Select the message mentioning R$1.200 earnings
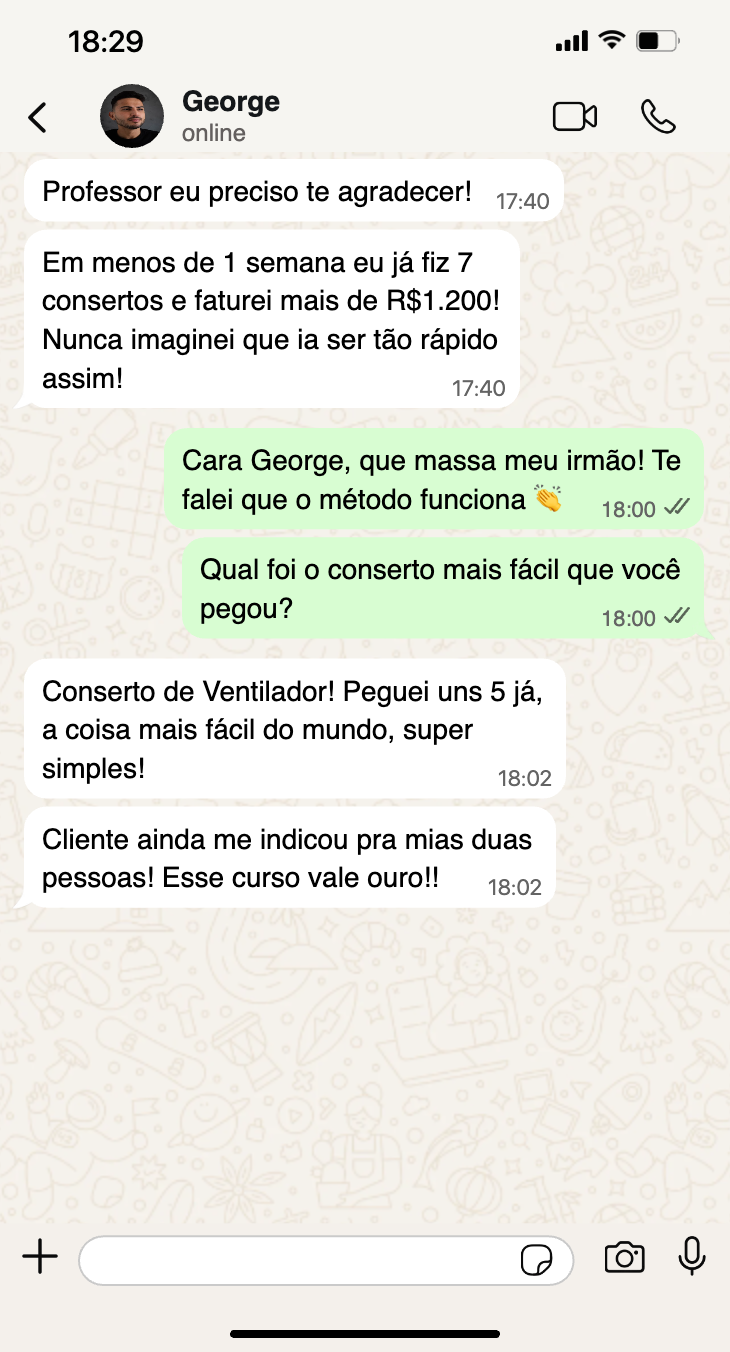The image size is (730, 1352). point(280,320)
